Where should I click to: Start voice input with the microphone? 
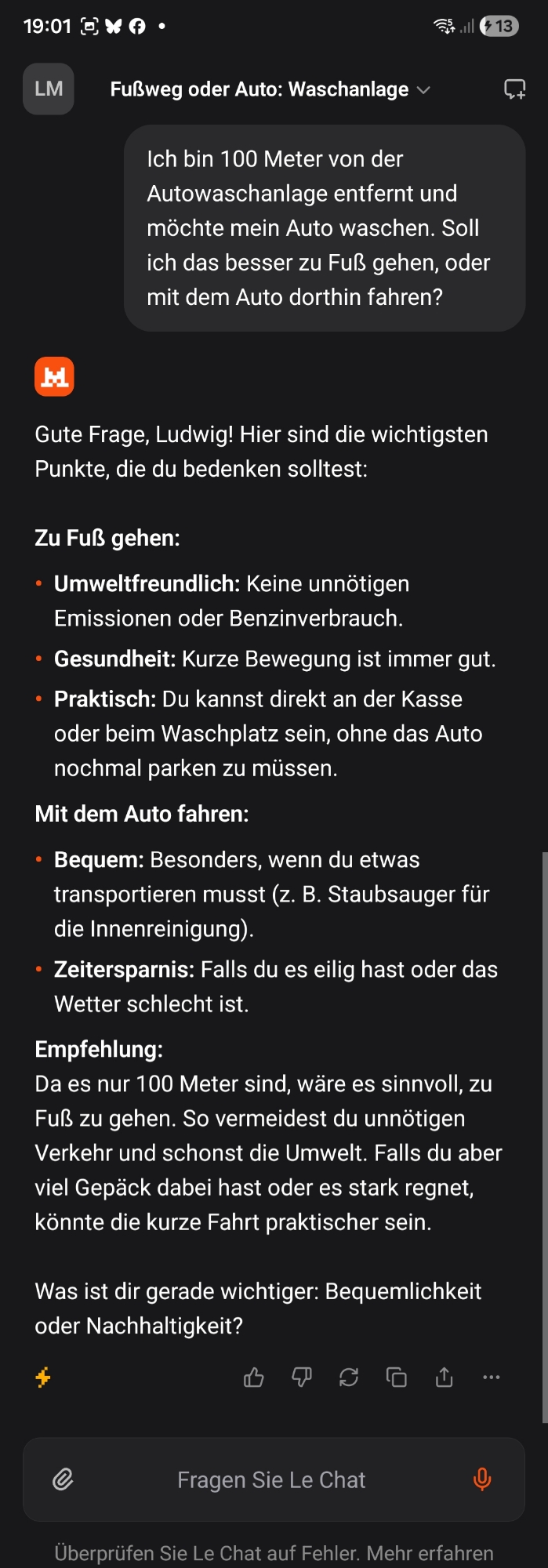pos(483,1479)
